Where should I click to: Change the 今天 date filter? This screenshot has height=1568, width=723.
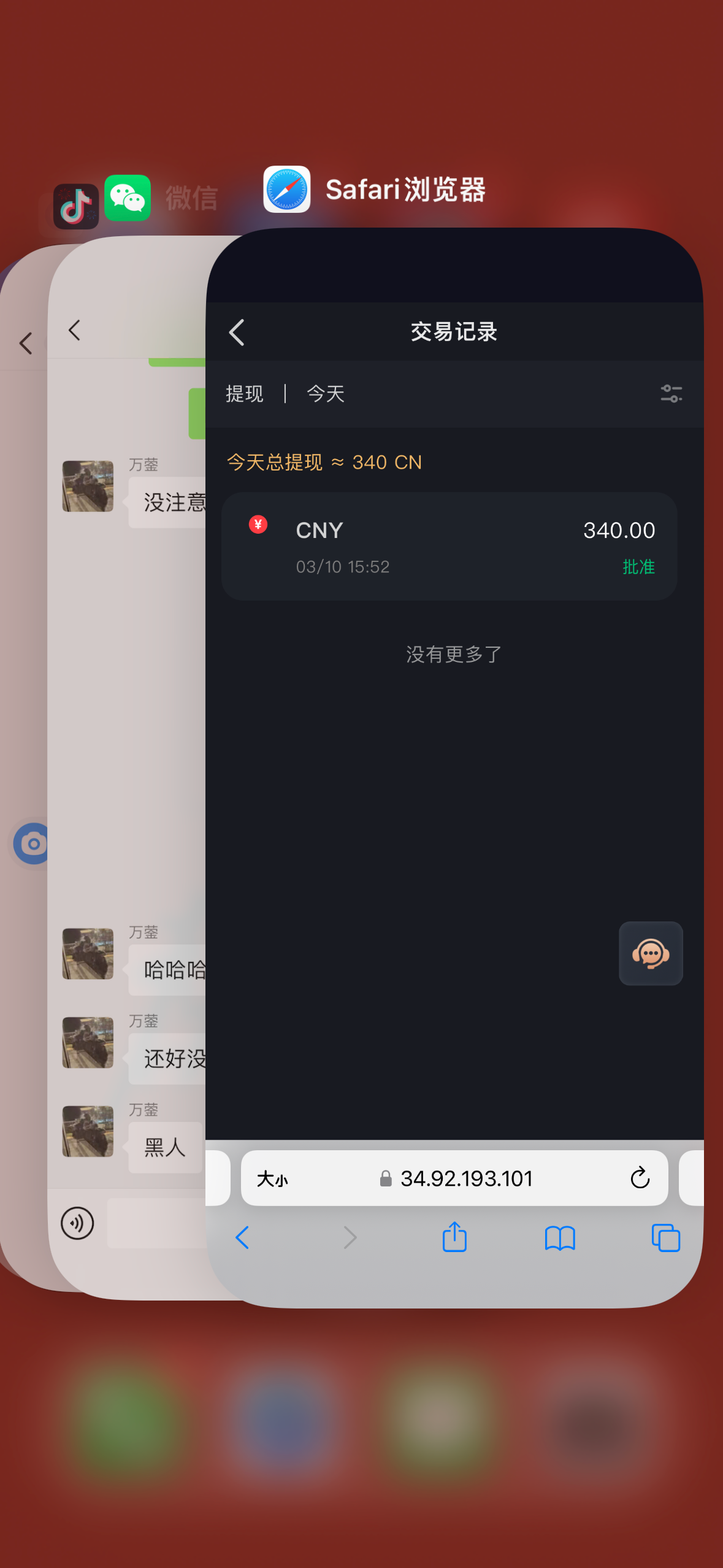(325, 393)
